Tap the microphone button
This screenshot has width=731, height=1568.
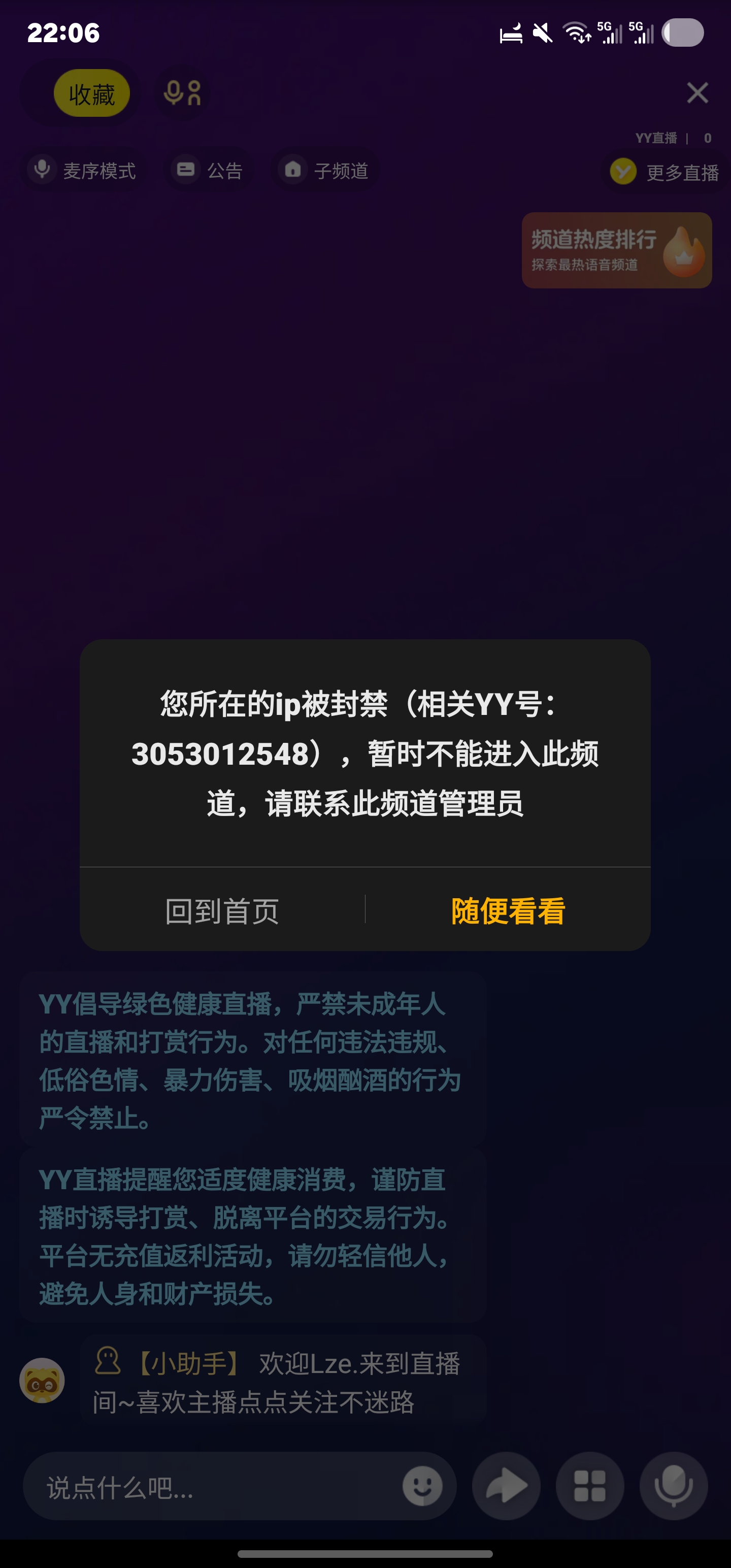(x=673, y=1486)
